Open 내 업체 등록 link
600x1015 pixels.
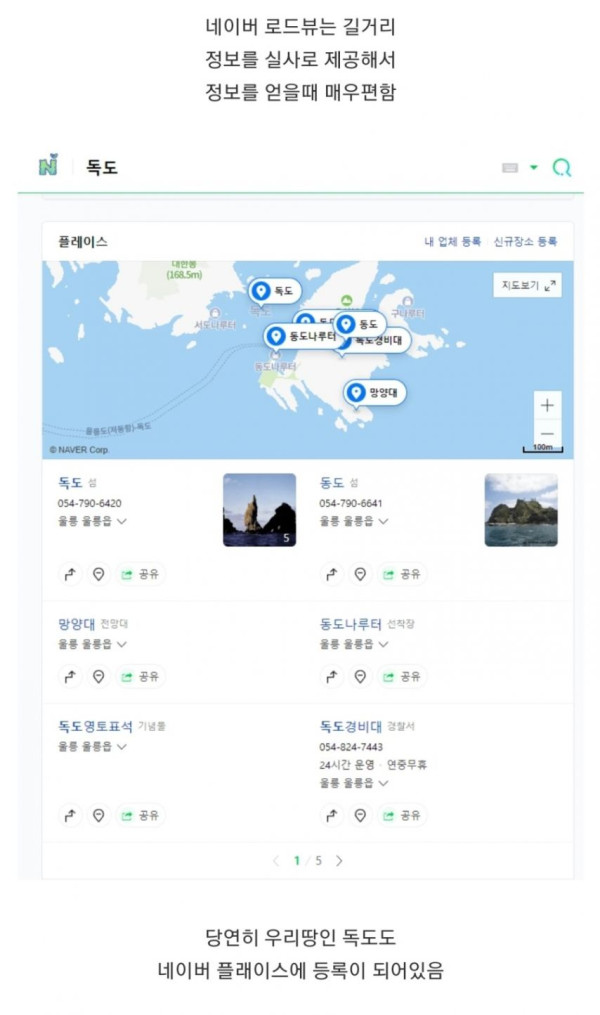coord(452,241)
